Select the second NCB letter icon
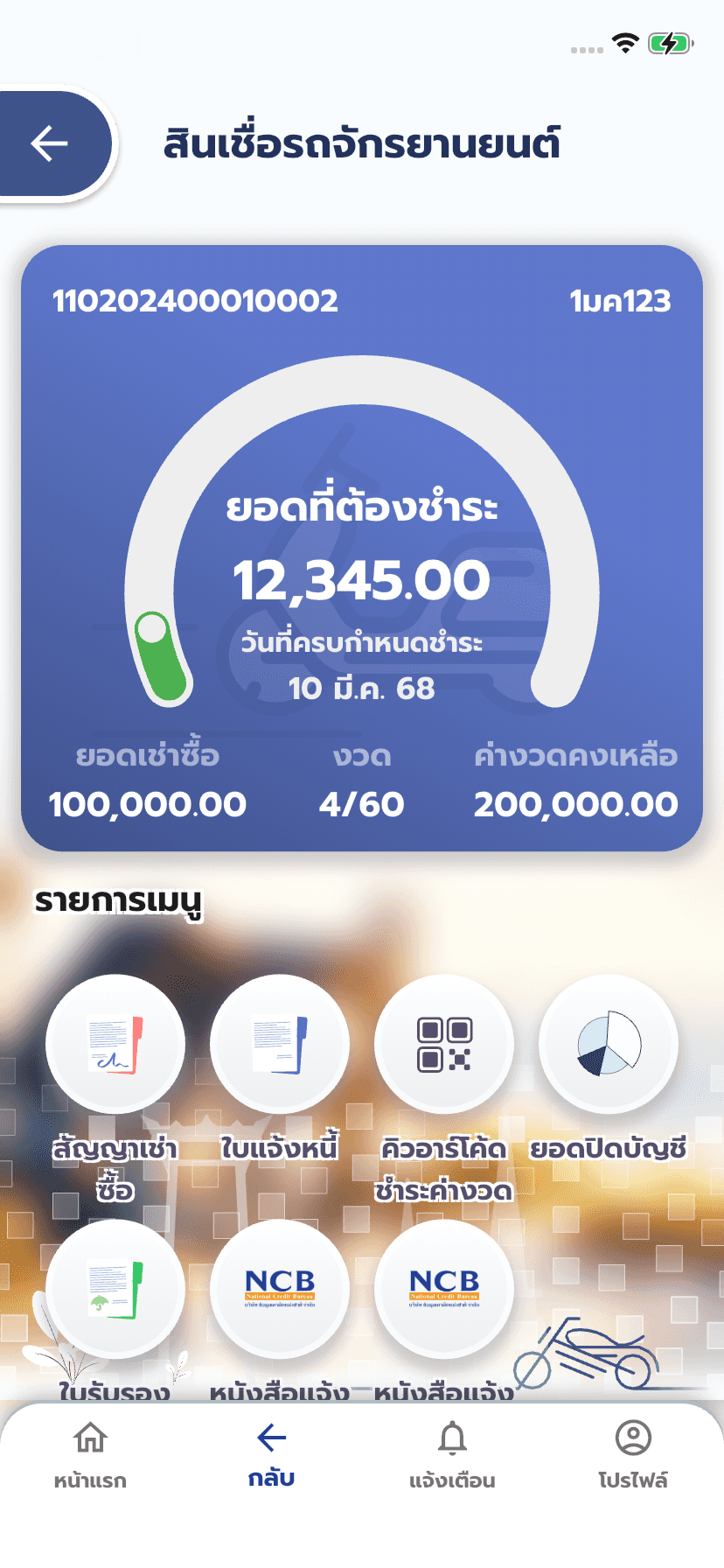 pos(444,1288)
